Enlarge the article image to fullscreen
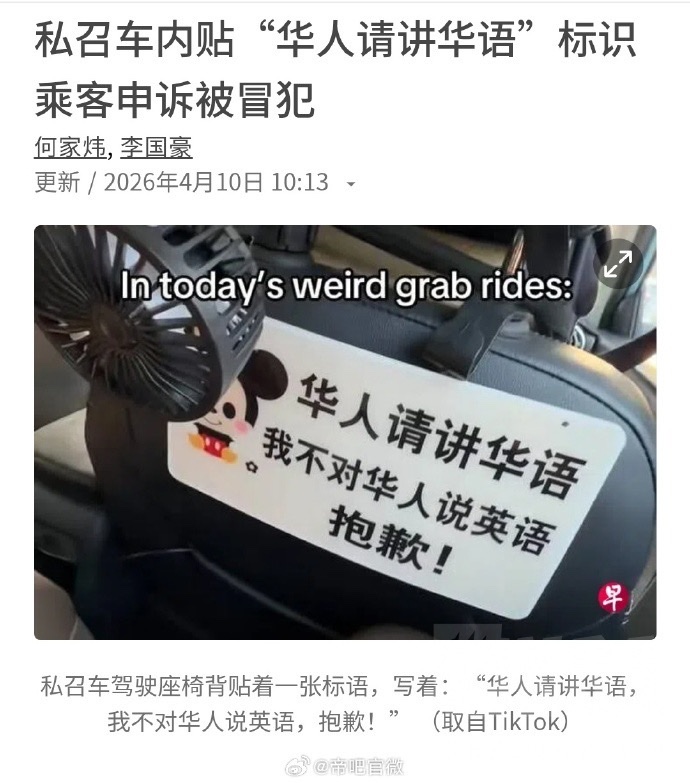Viewport: 690px width, 783px height. pyautogui.click(x=618, y=264)
